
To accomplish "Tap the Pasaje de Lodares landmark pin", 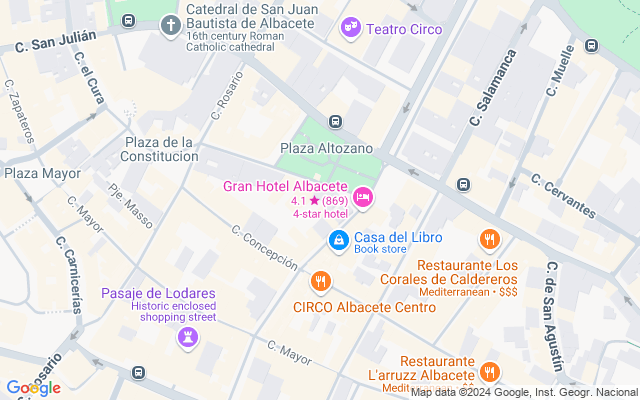I will pyautogui.click(x=188, y=339).
